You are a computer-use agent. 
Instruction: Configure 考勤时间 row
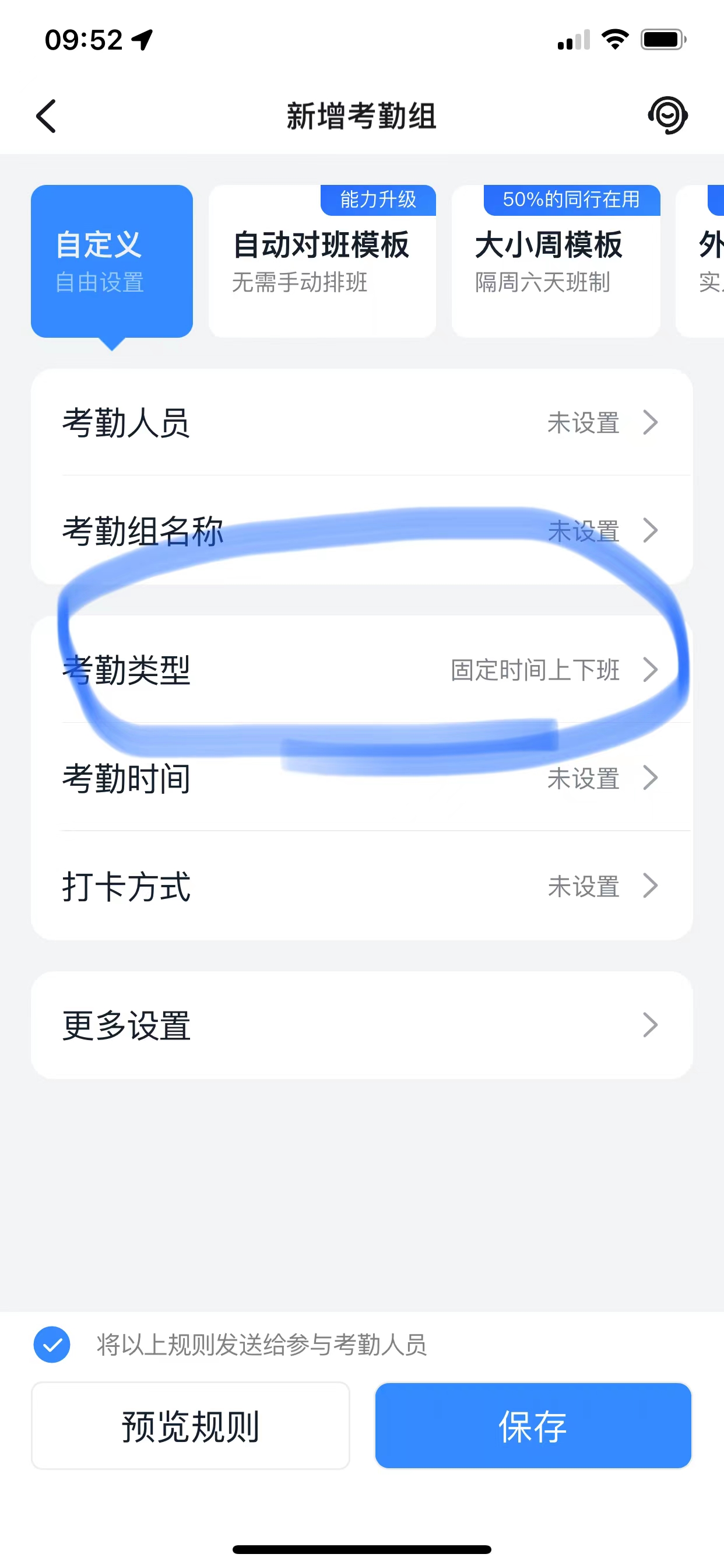(361, 778)
